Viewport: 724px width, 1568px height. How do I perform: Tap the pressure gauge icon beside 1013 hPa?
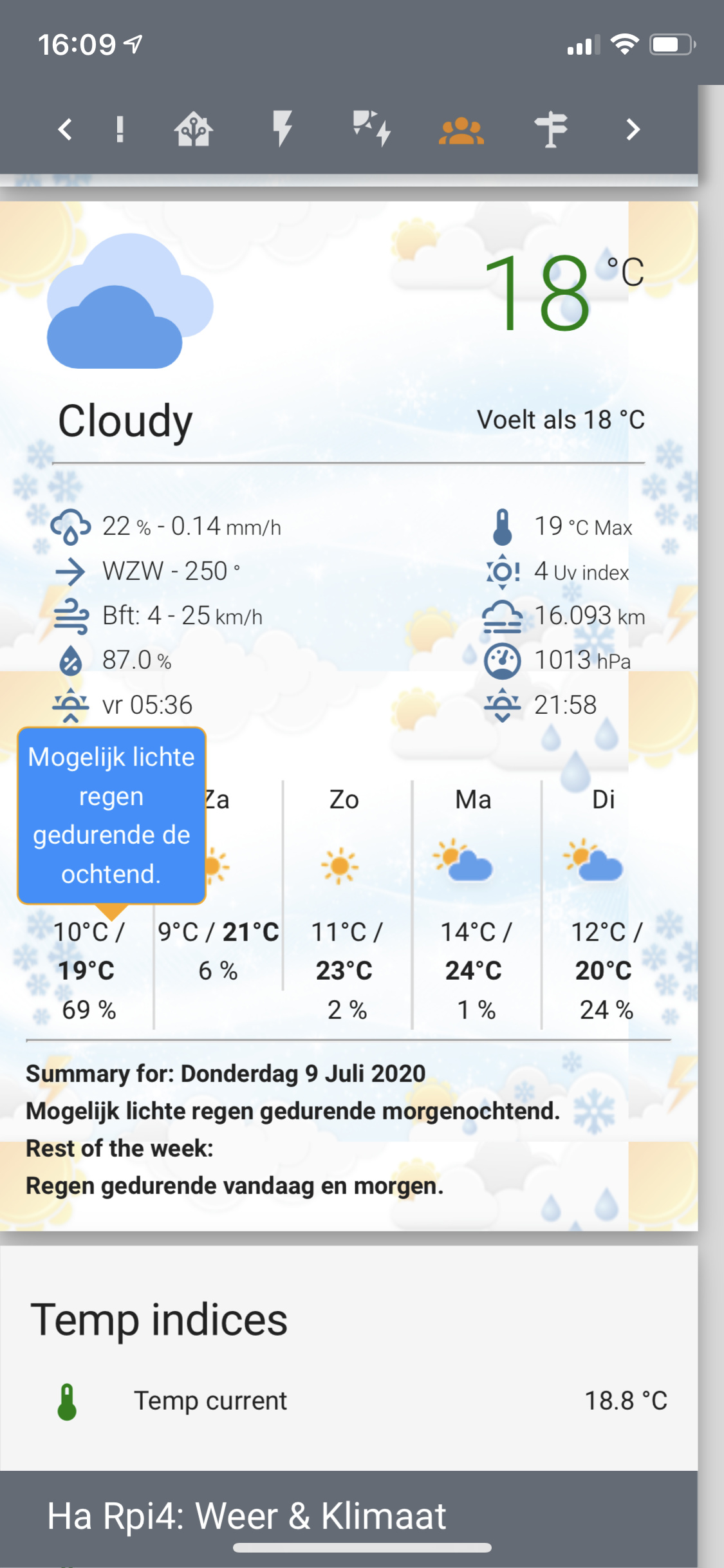(x=503, y=659)
